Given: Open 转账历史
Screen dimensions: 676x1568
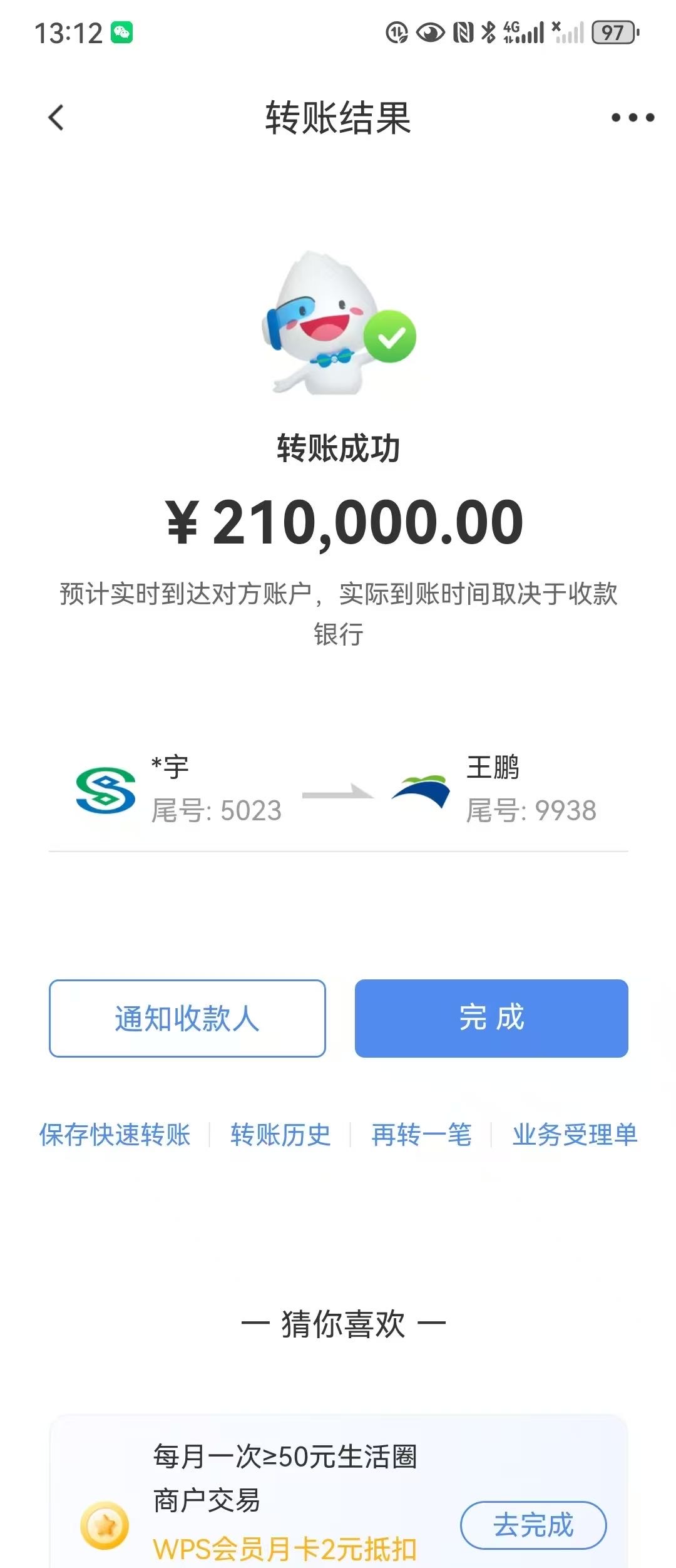Looking at the screenshot, I should (280, 1135).
